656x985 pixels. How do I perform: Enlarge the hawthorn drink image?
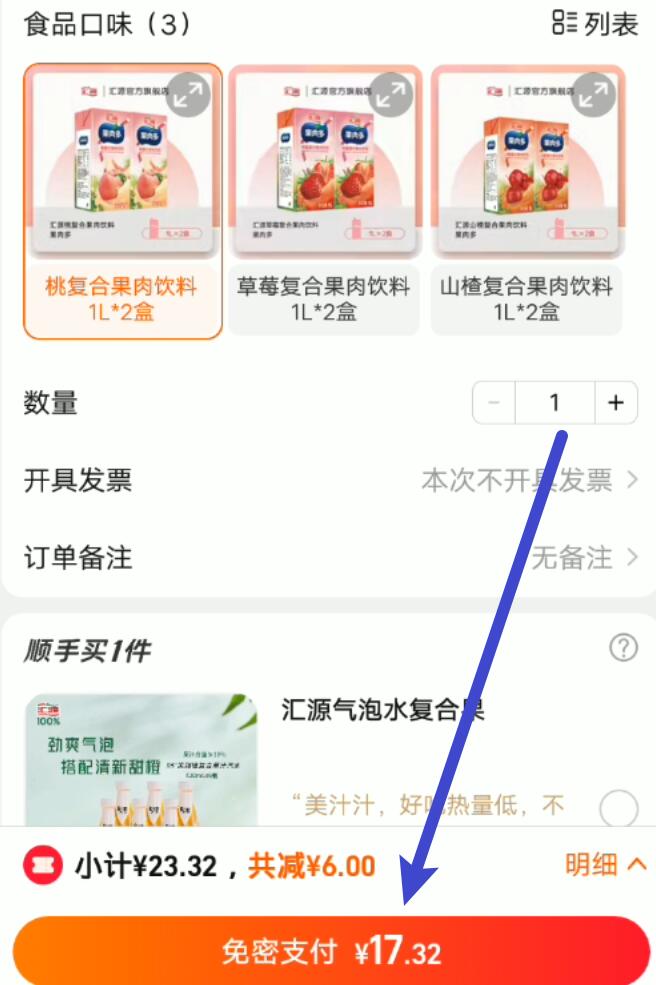pos(592,94)
